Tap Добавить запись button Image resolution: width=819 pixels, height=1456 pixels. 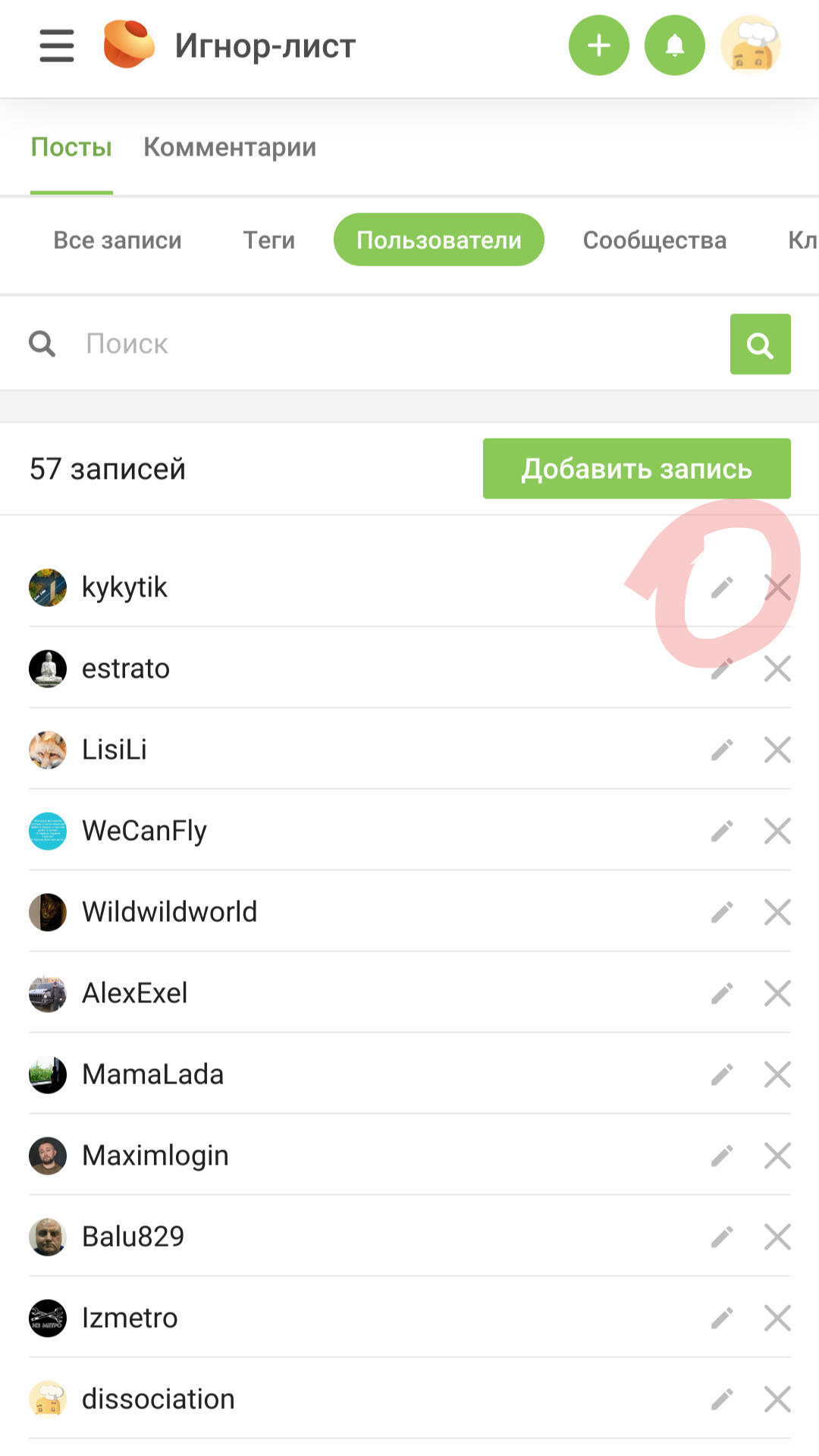636,469
